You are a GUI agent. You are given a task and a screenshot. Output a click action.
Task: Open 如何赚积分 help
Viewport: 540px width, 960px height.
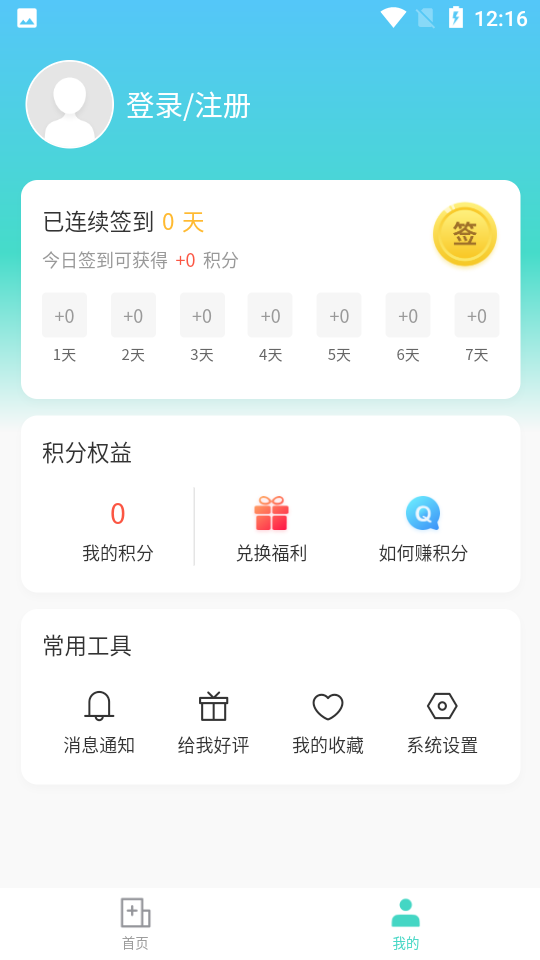423,530
